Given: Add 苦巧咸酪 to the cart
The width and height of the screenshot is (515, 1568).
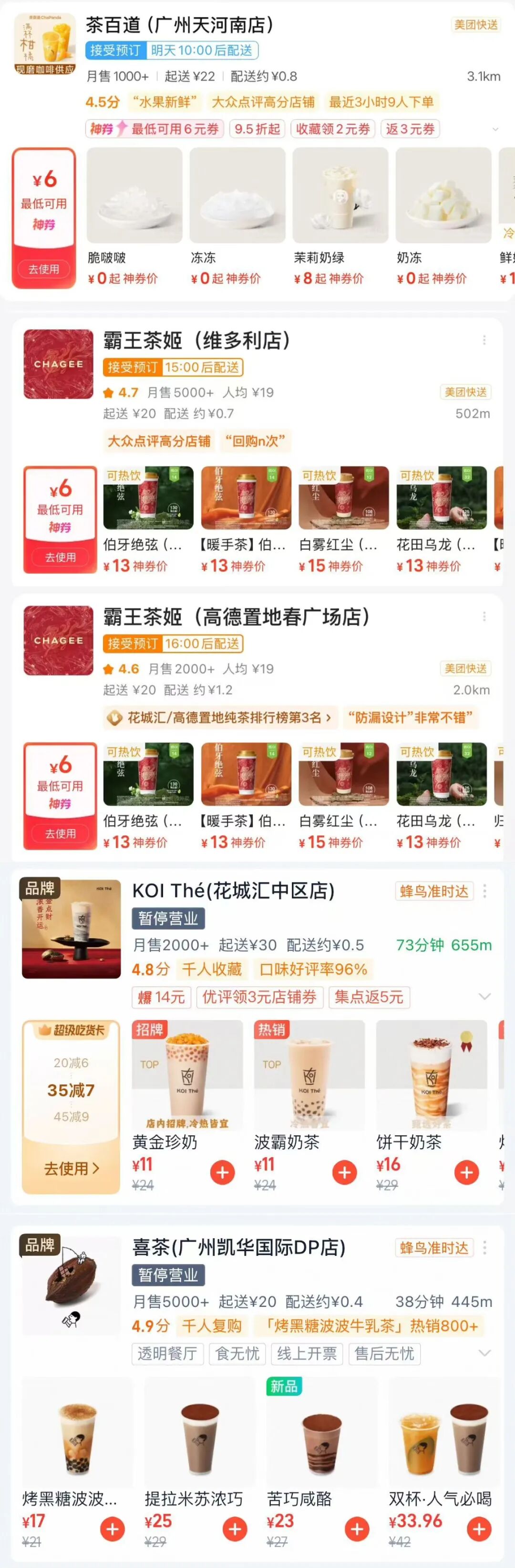Looking at the screenshot, I should click(357, 1528).
